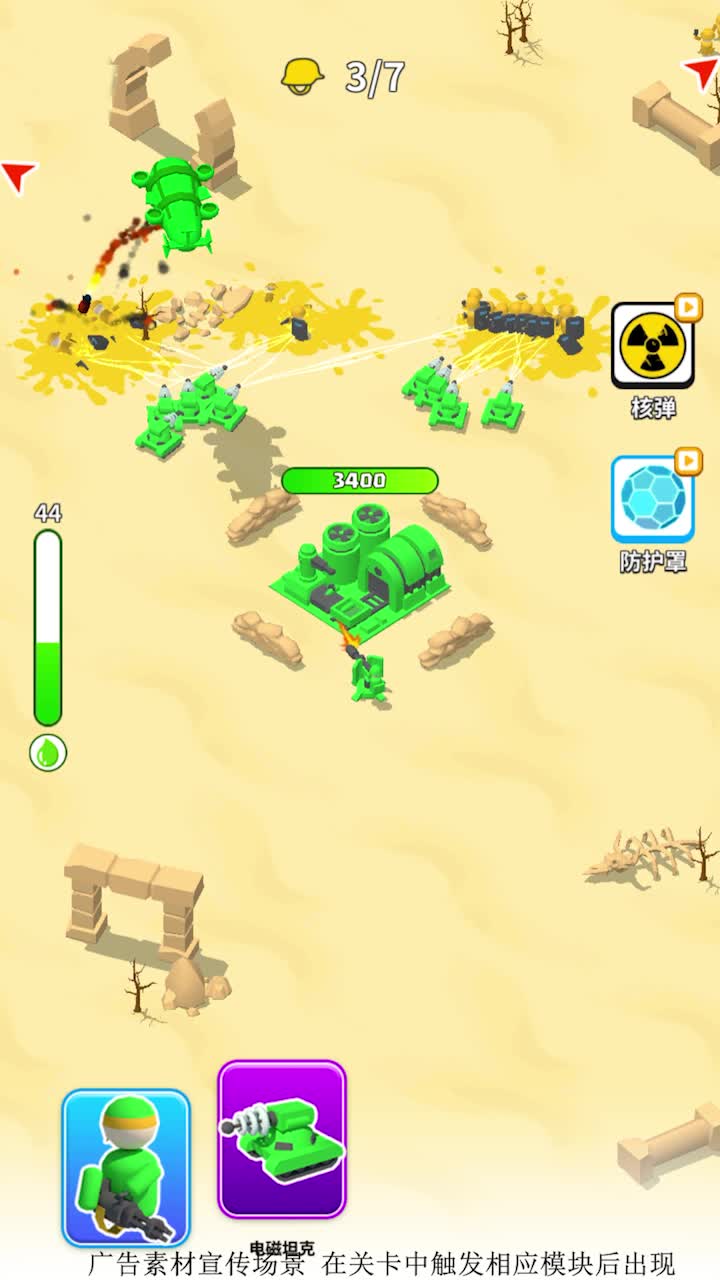Viewport: 720px width, 1280px height.
Task: Deploy the green minigun soldier unit
Action: click(x=126, y=1167)
